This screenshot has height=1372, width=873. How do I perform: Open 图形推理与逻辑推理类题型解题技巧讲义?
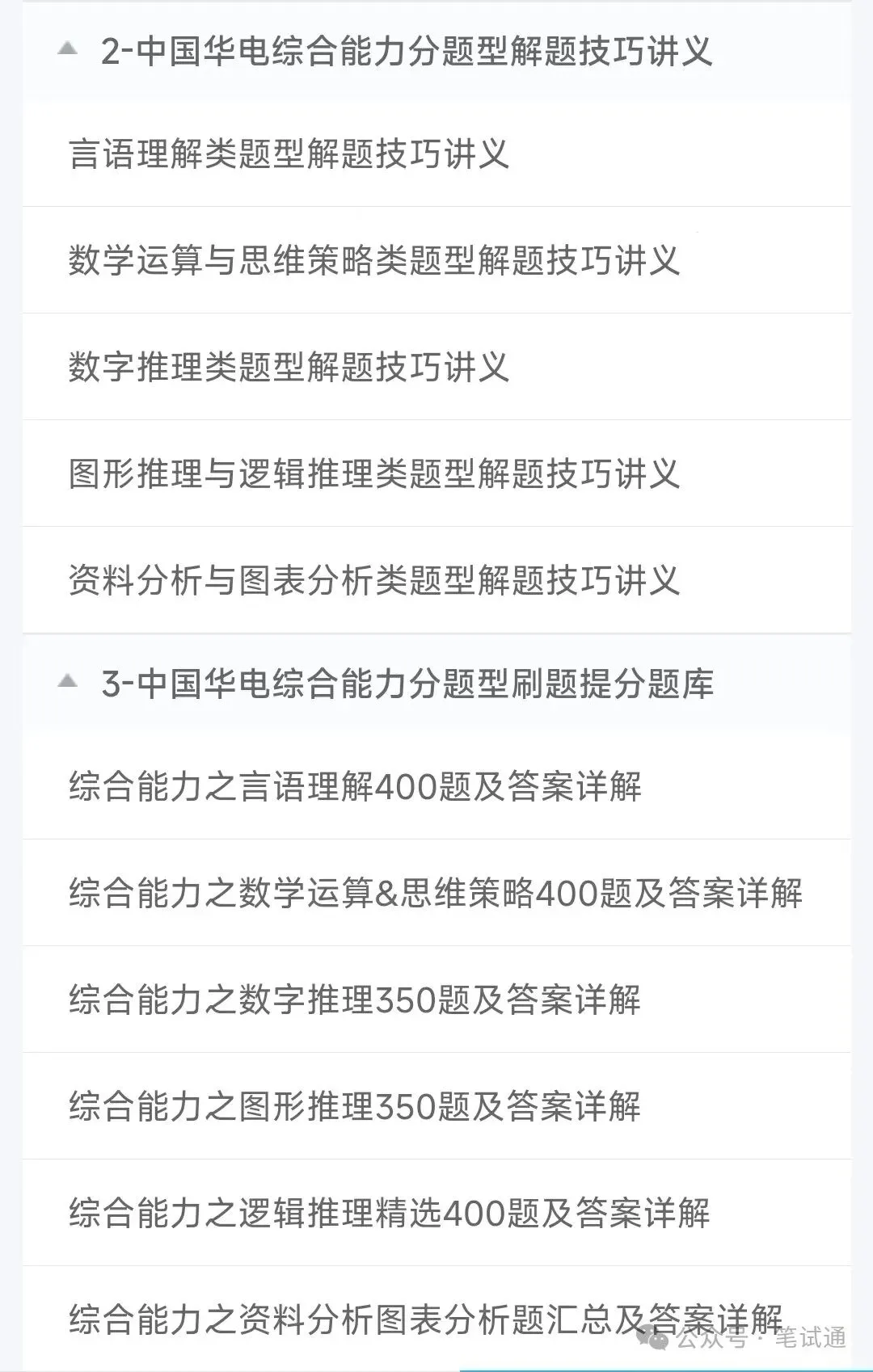(436, 473)
